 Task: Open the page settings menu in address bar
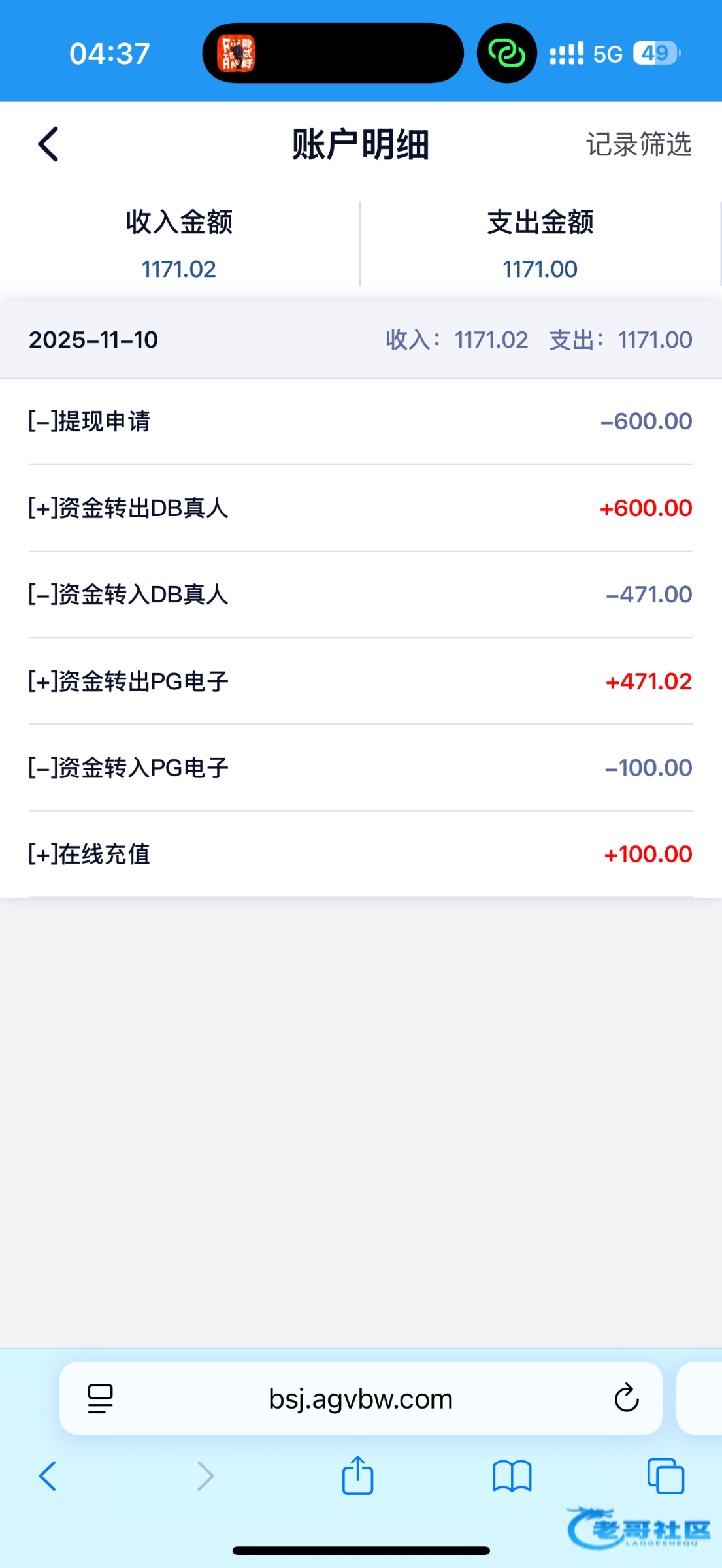(x=100, y=1399)
